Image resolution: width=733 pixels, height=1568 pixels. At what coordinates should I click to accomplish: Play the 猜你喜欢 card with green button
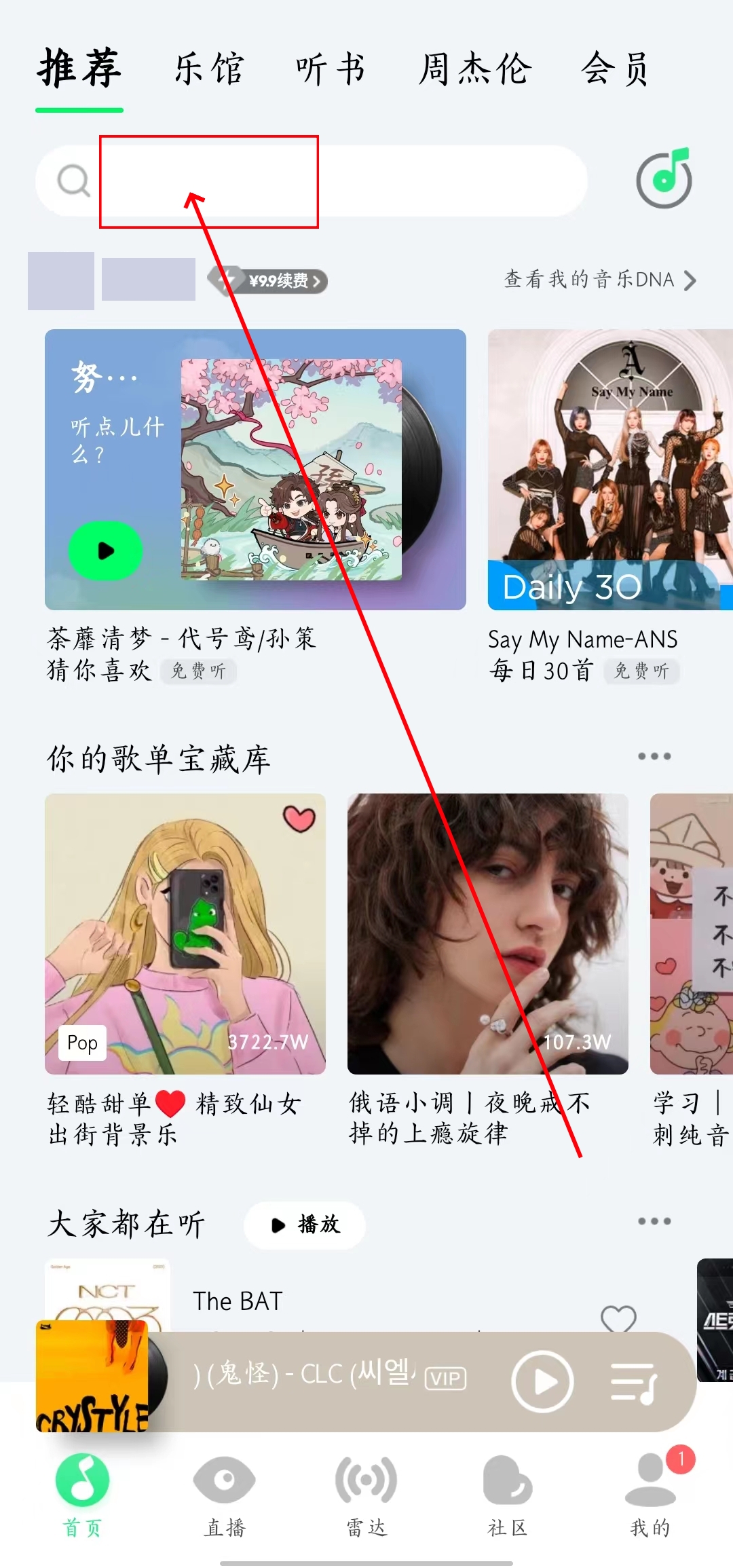click(x=105, y=550)
